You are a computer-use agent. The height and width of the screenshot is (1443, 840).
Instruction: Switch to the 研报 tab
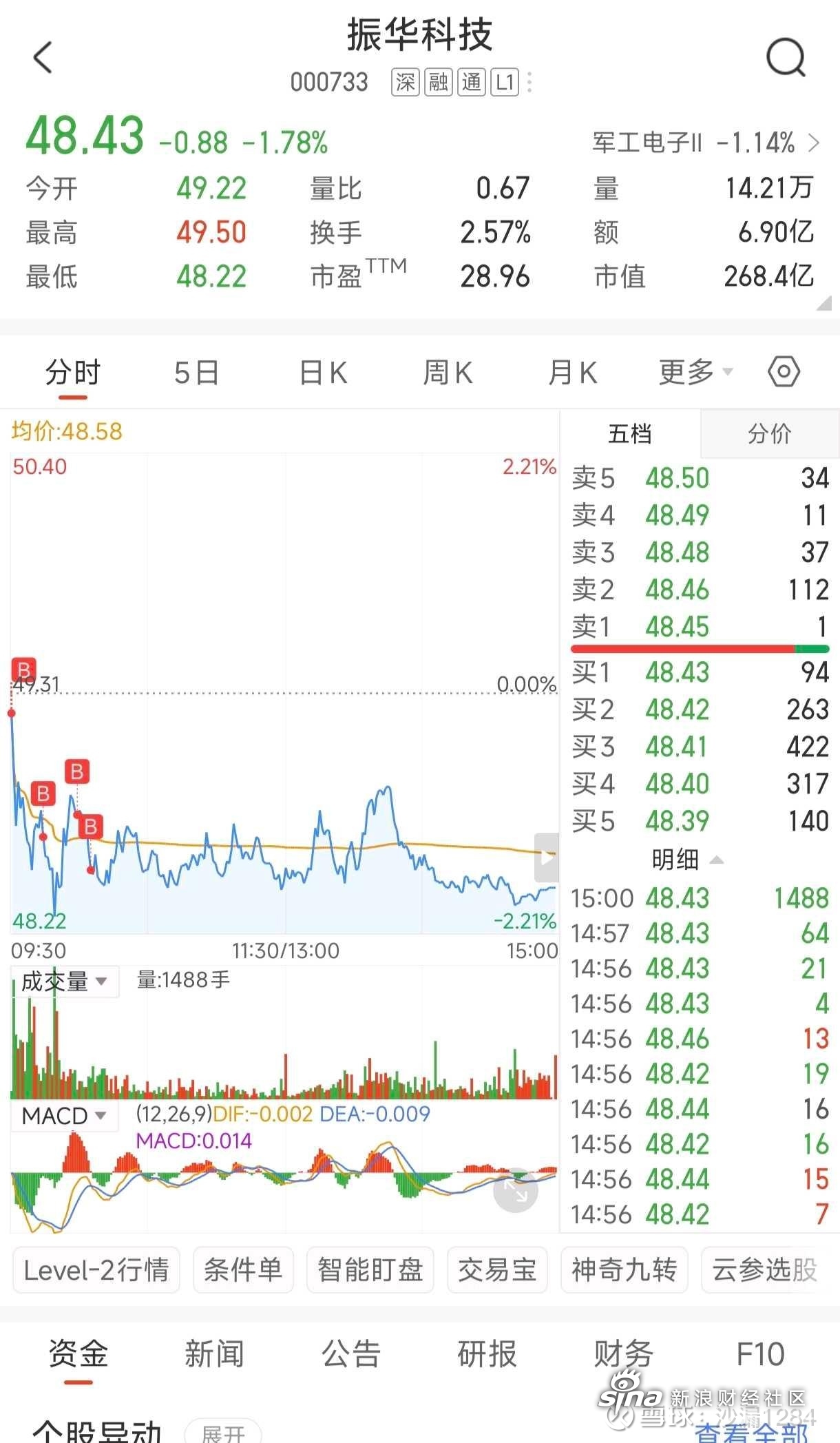pos(487,1353)
